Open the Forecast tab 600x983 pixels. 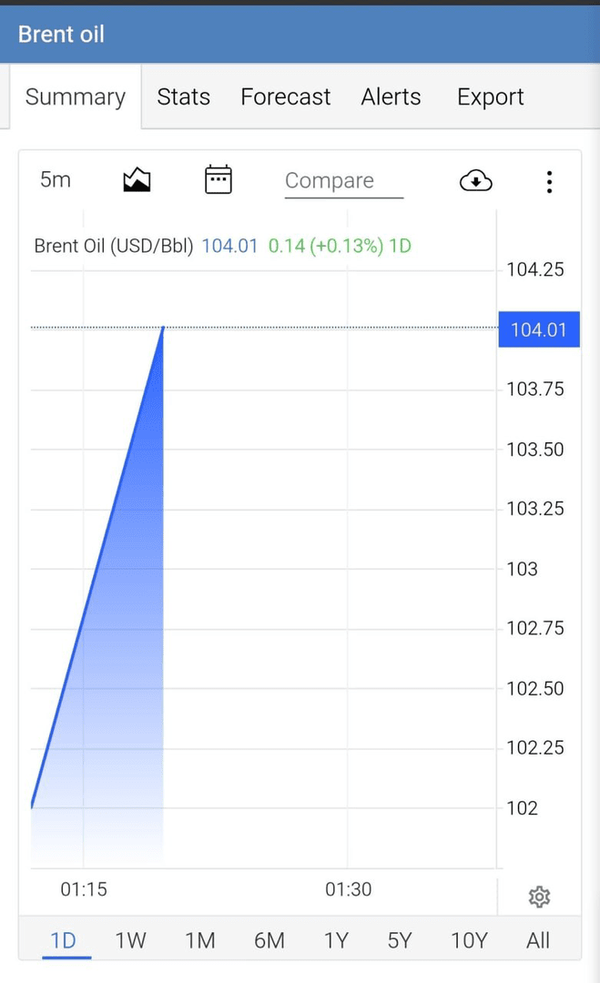point(285,97)
